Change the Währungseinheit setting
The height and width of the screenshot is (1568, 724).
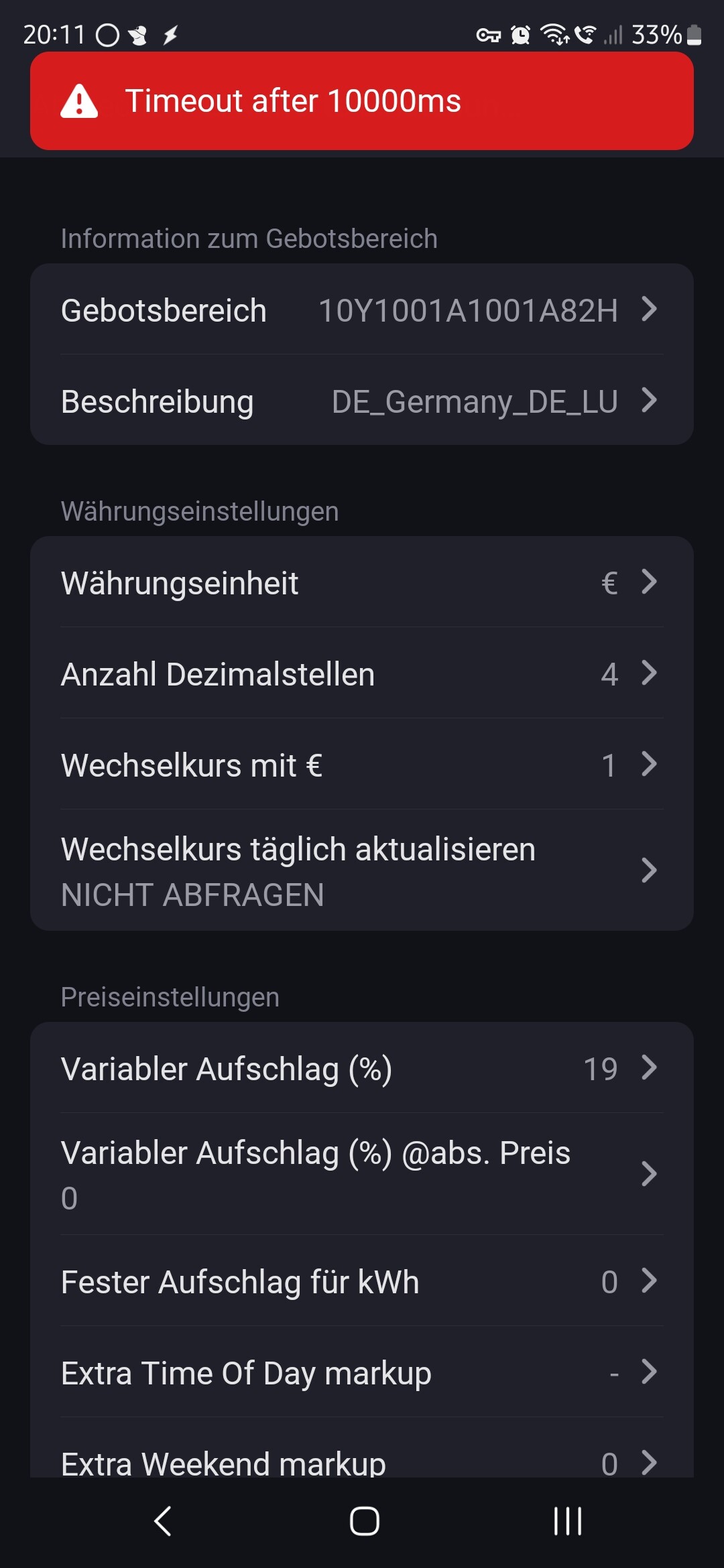tap(362, 582)
